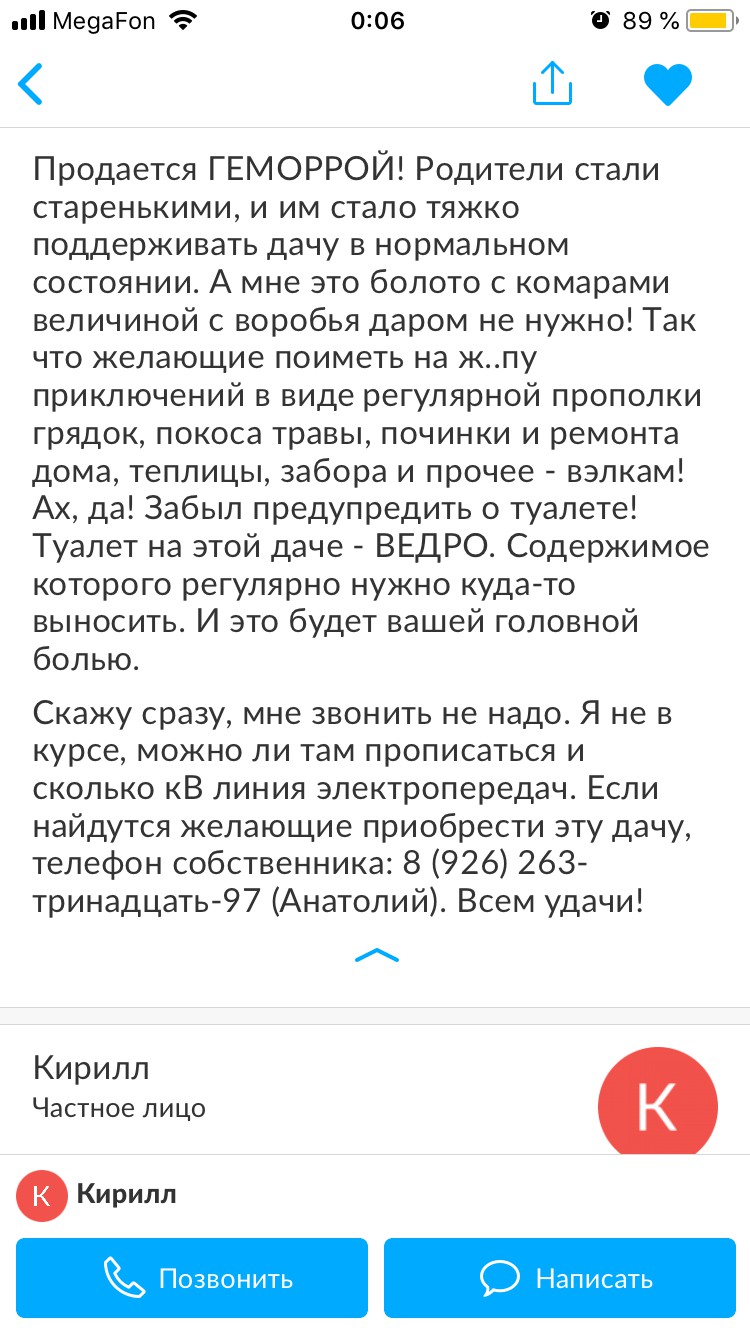
Task: Share this listing
Action: pos(552,82)
